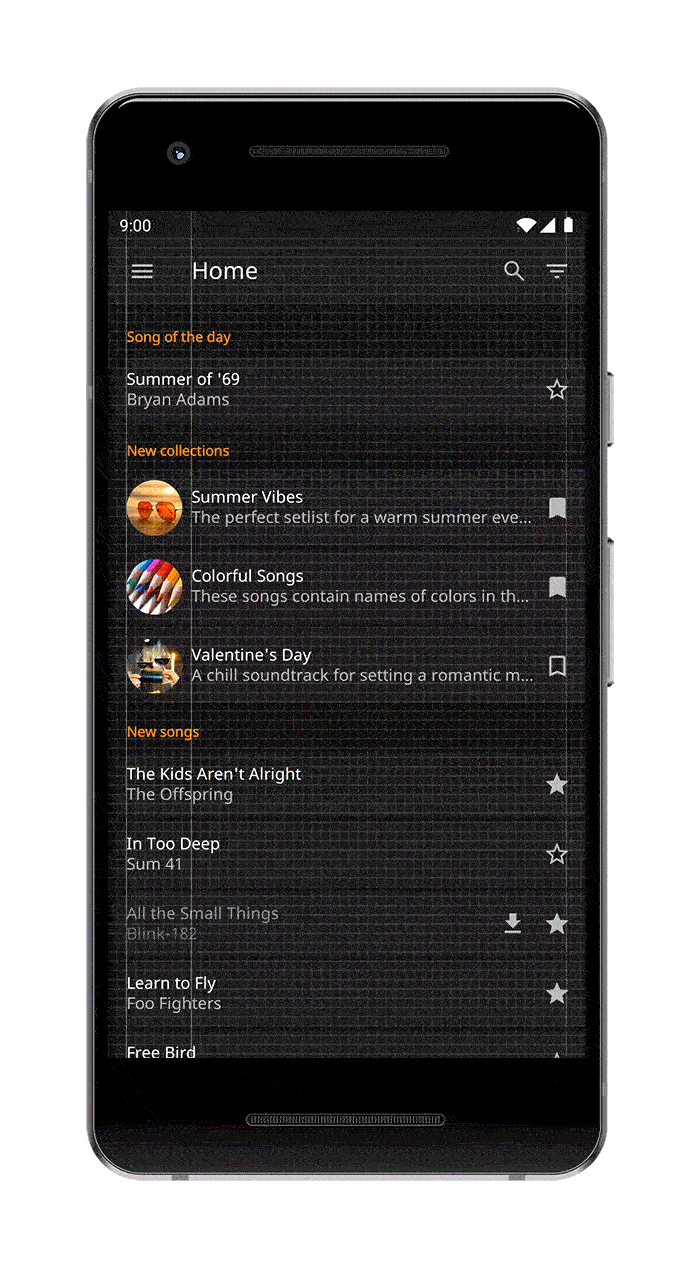Open Learn to Fly by Foo Fighters
700x1268 pixels.
point(300,993)
